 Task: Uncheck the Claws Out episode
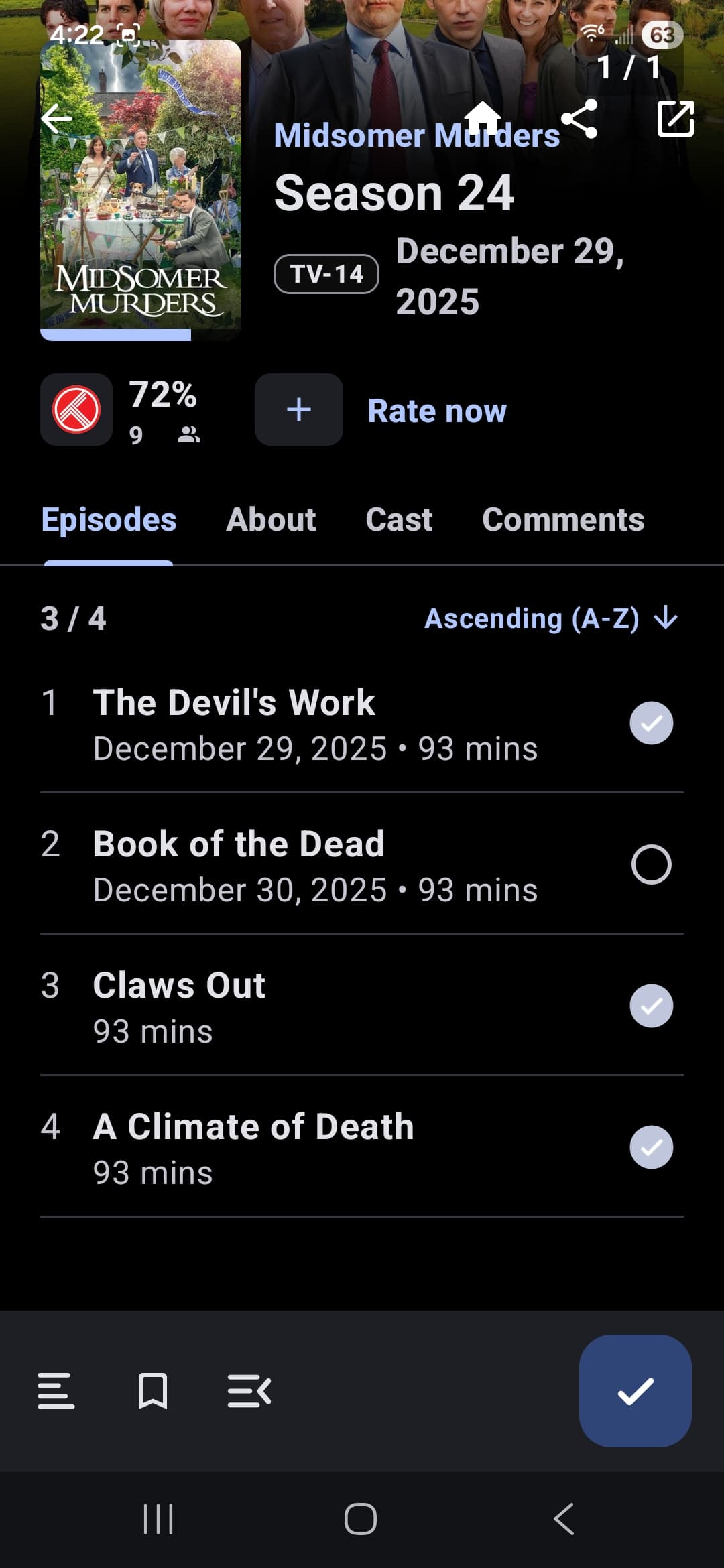coord(651,1006)
